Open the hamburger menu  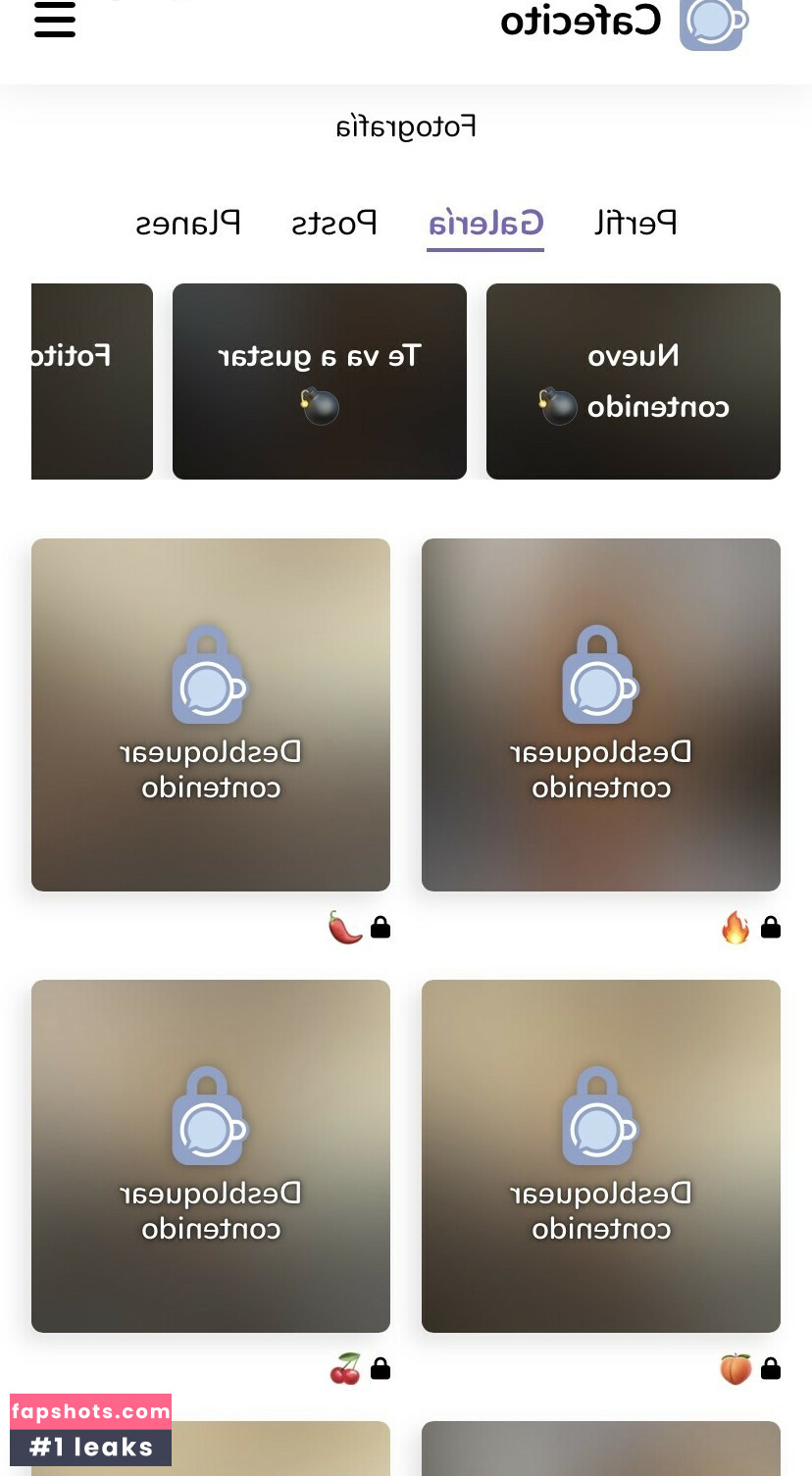[x=55, y=20]
